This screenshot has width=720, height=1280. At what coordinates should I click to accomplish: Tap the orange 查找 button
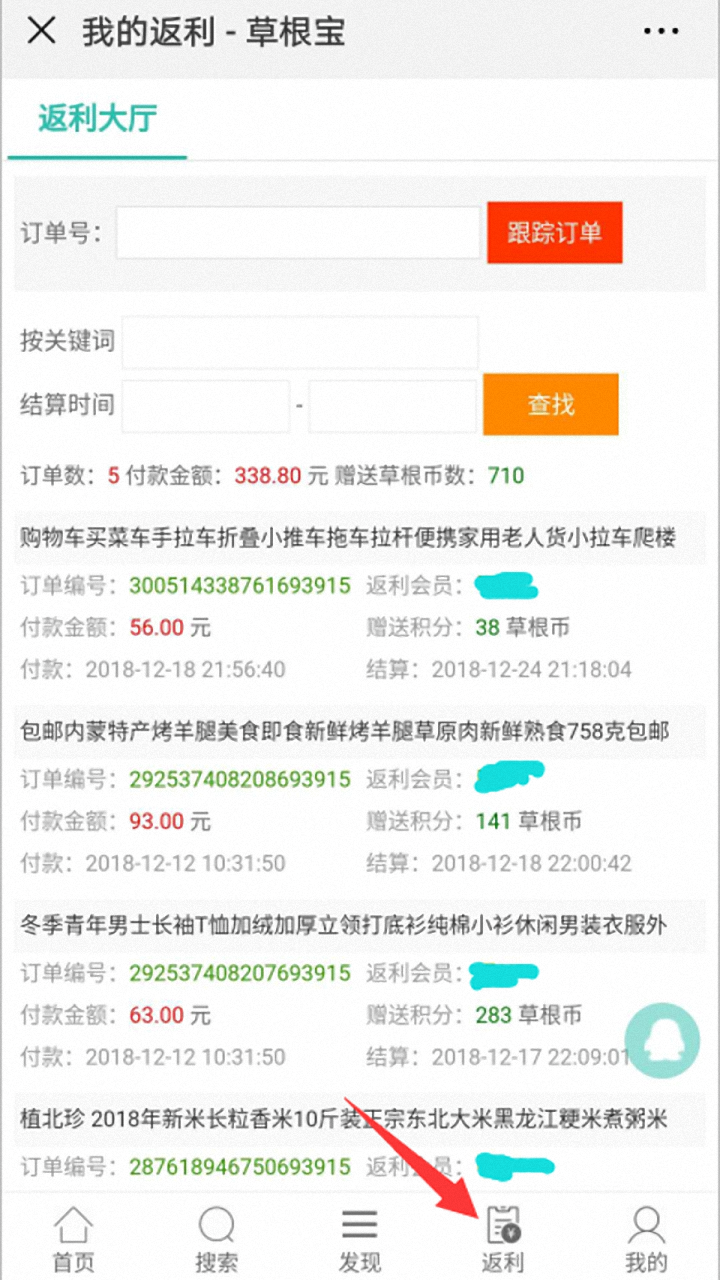point(551,405)
